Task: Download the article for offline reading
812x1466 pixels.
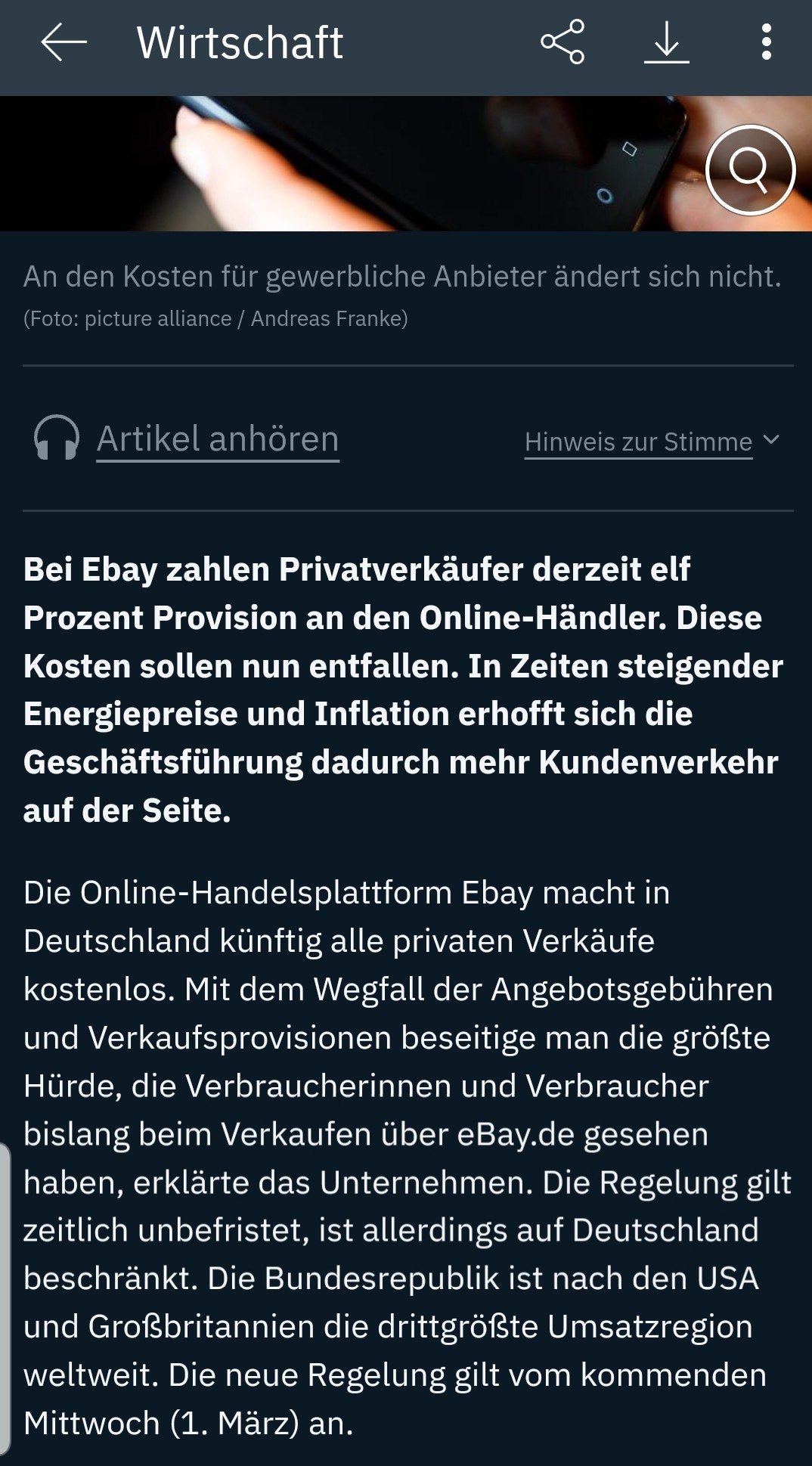Action: tap(666, 42)
